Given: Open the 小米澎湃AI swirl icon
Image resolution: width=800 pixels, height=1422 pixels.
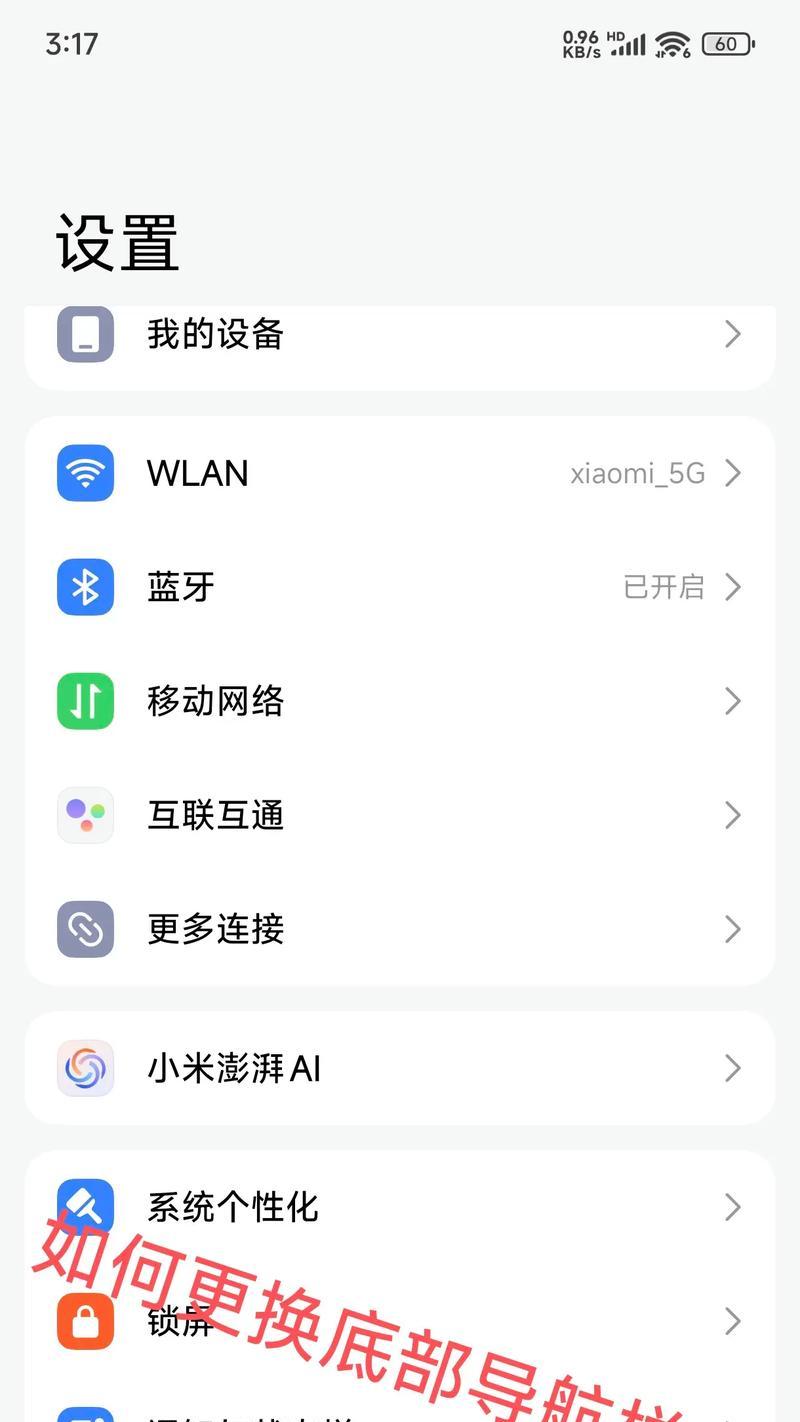Looking at the screenshot, I should pyautogui.click(x=85, y=1068).
